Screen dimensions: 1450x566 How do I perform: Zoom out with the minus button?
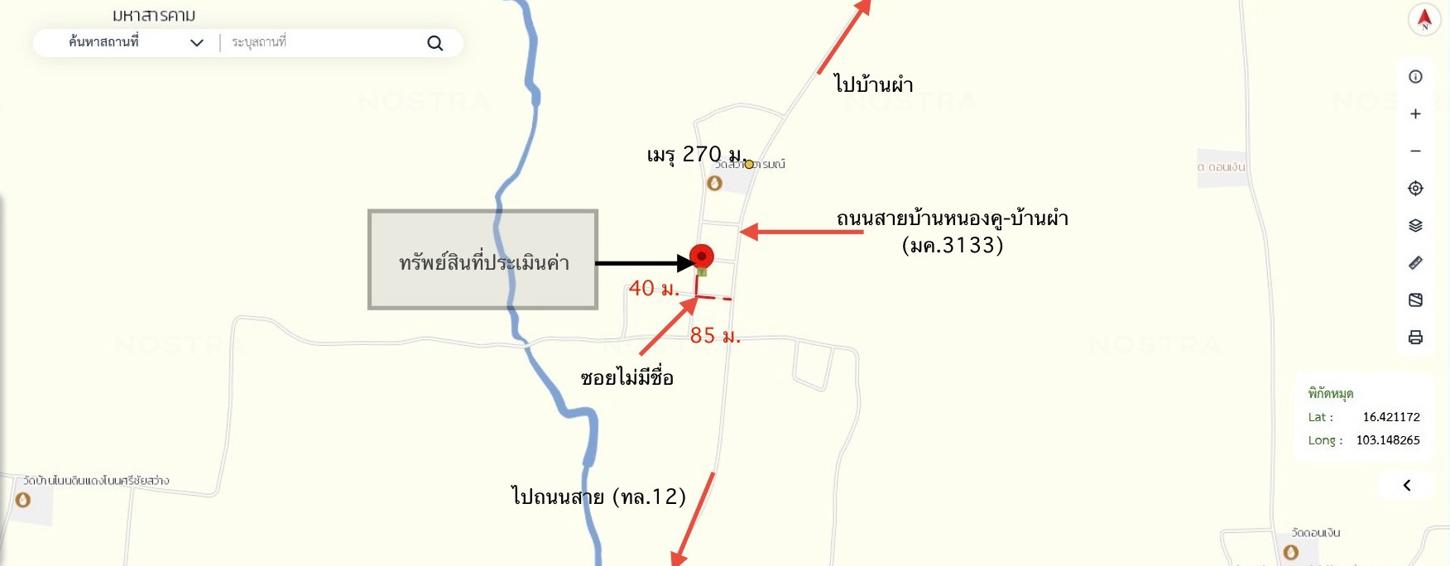point(1415,151)
